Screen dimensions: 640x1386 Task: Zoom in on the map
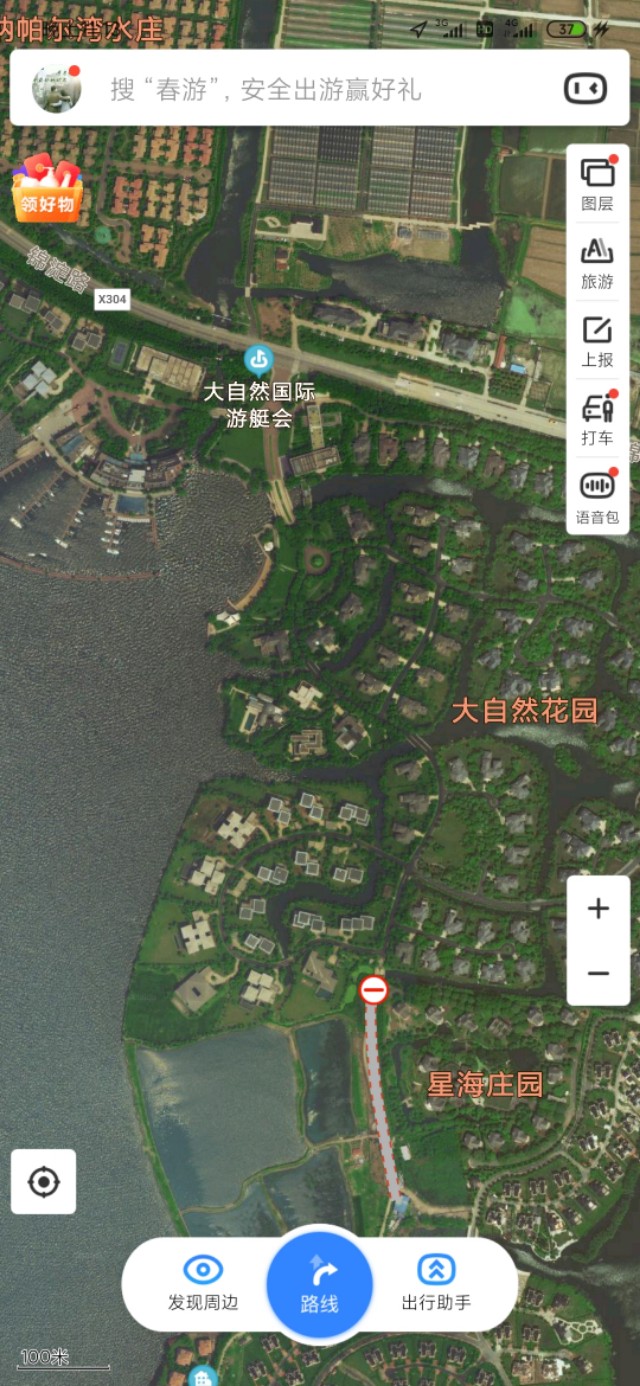[598, 908]
